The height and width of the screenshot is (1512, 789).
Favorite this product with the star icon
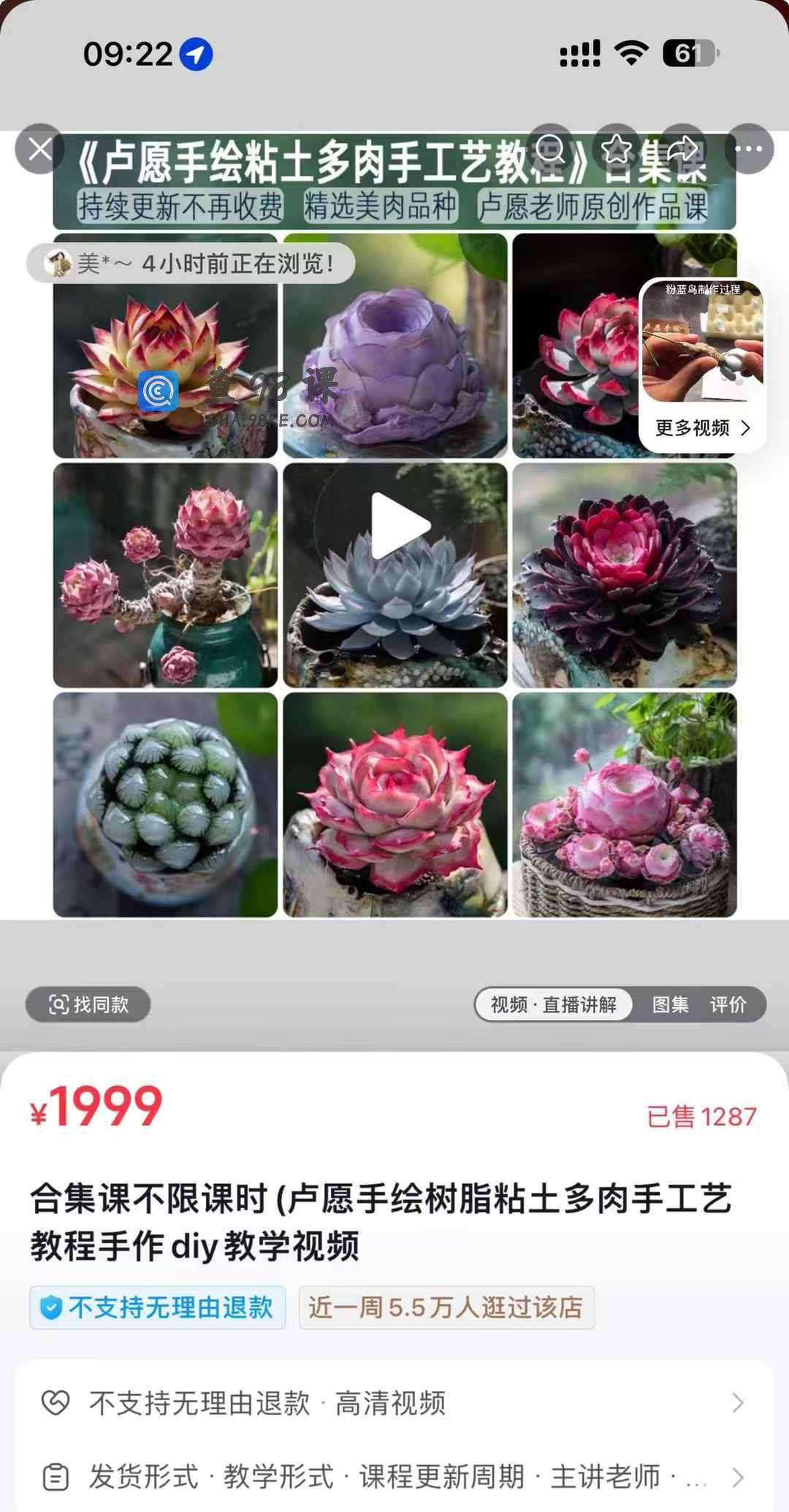coord(617,149)
